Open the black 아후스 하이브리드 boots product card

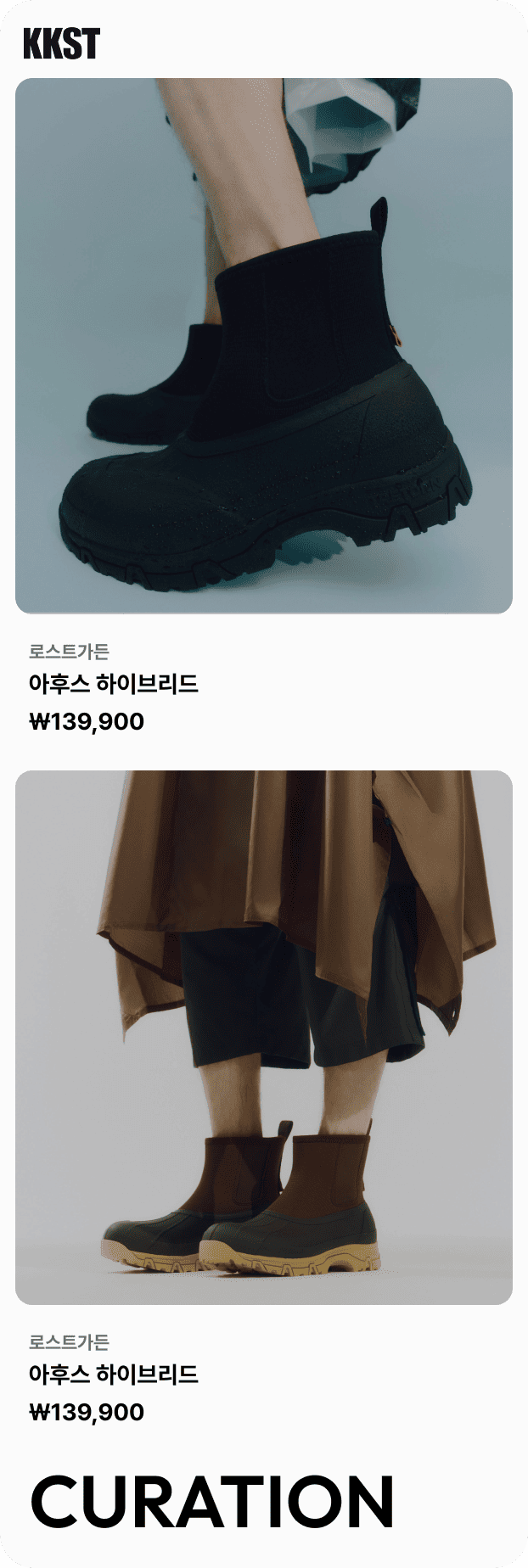click(263, 346)
